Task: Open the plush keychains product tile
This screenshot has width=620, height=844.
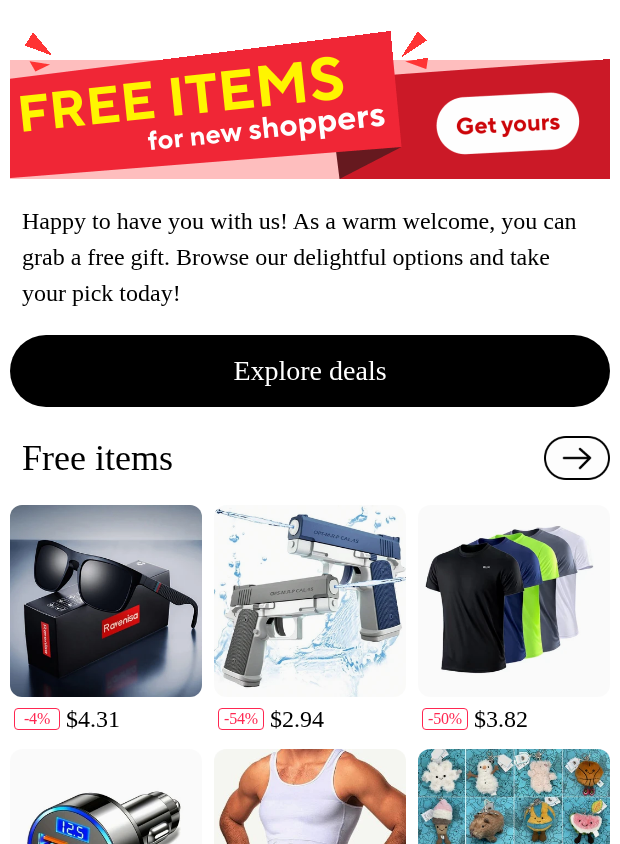Action: pyautogui.click(x=514, y=797)
